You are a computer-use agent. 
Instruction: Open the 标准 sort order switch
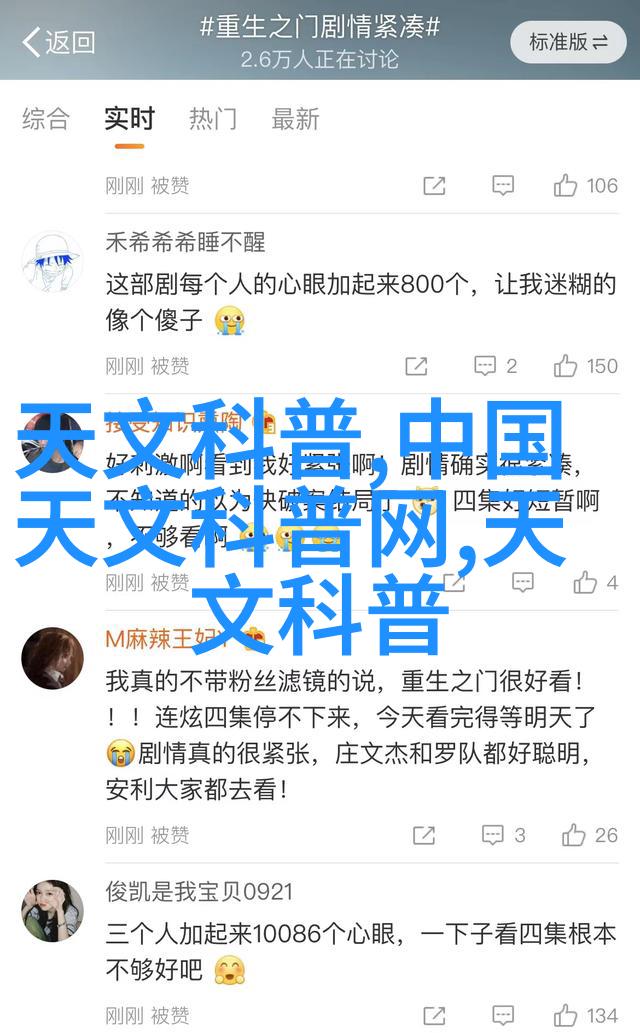[568, 42]
